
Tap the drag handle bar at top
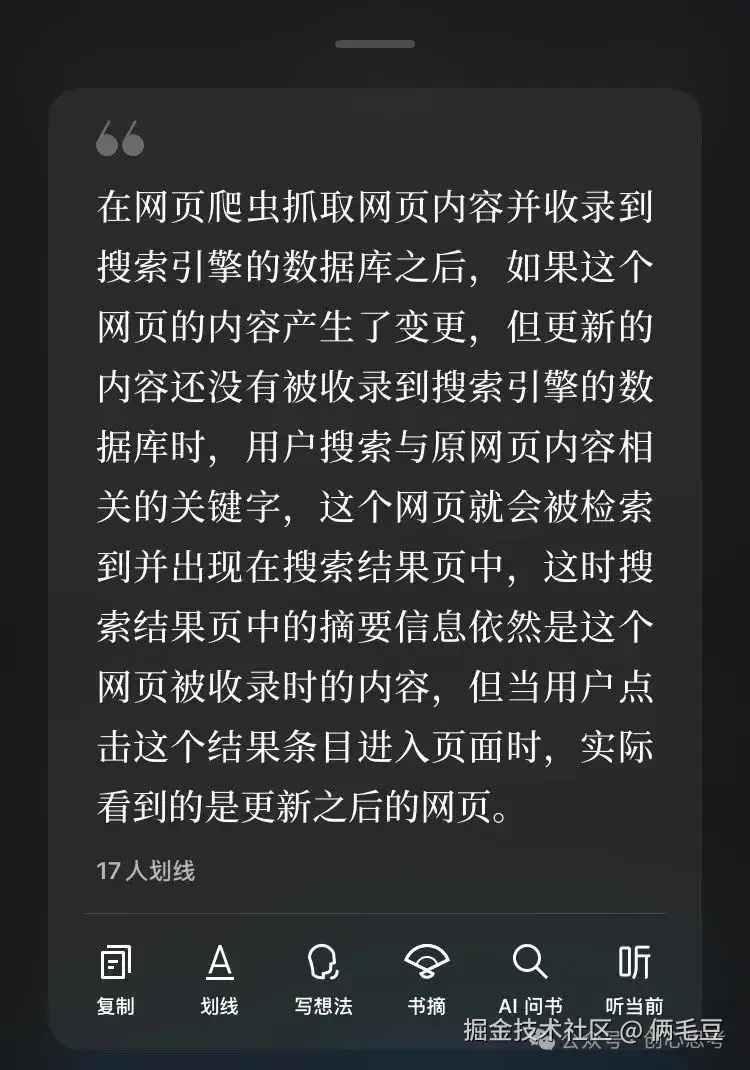tap(375, 44)
